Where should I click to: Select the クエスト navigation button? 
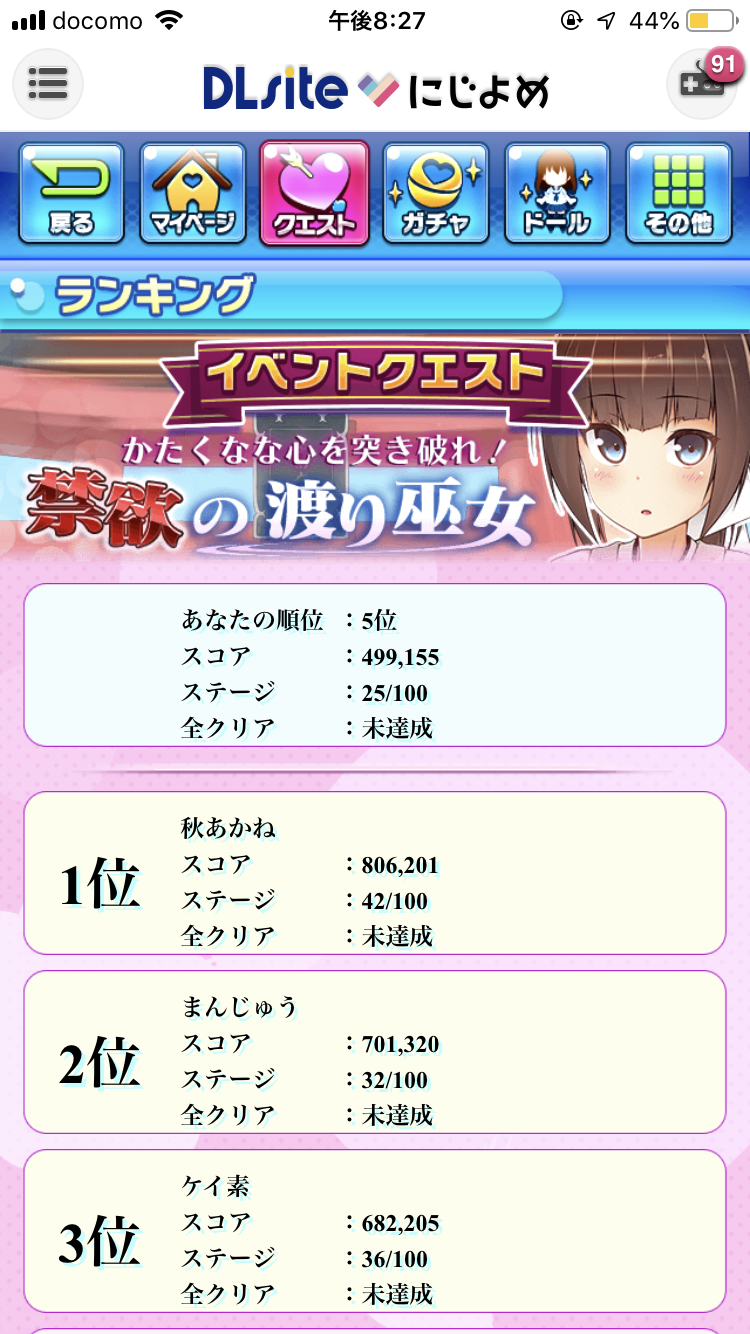point(314,193)
